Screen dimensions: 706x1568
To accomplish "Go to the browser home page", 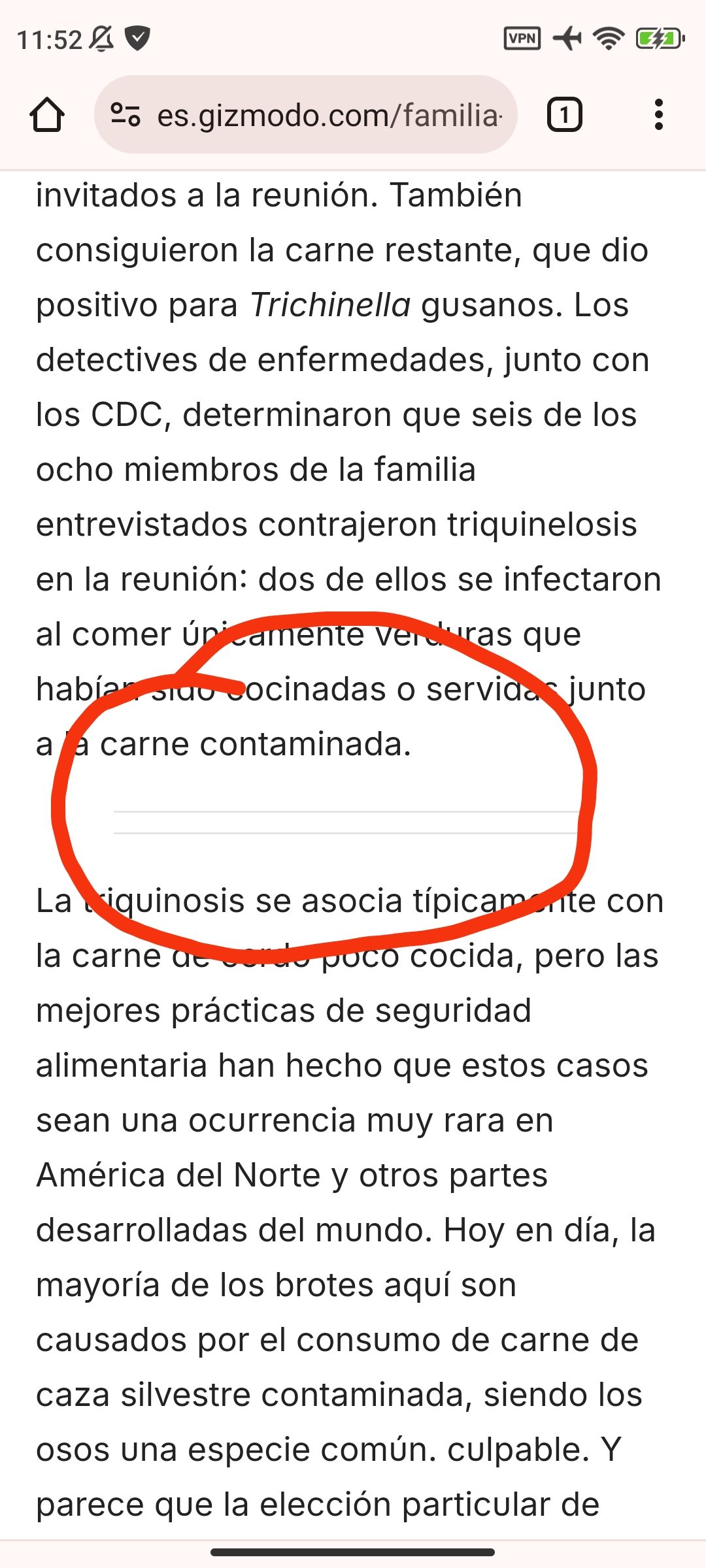I will pyautogui.click(x=47, y=115).
